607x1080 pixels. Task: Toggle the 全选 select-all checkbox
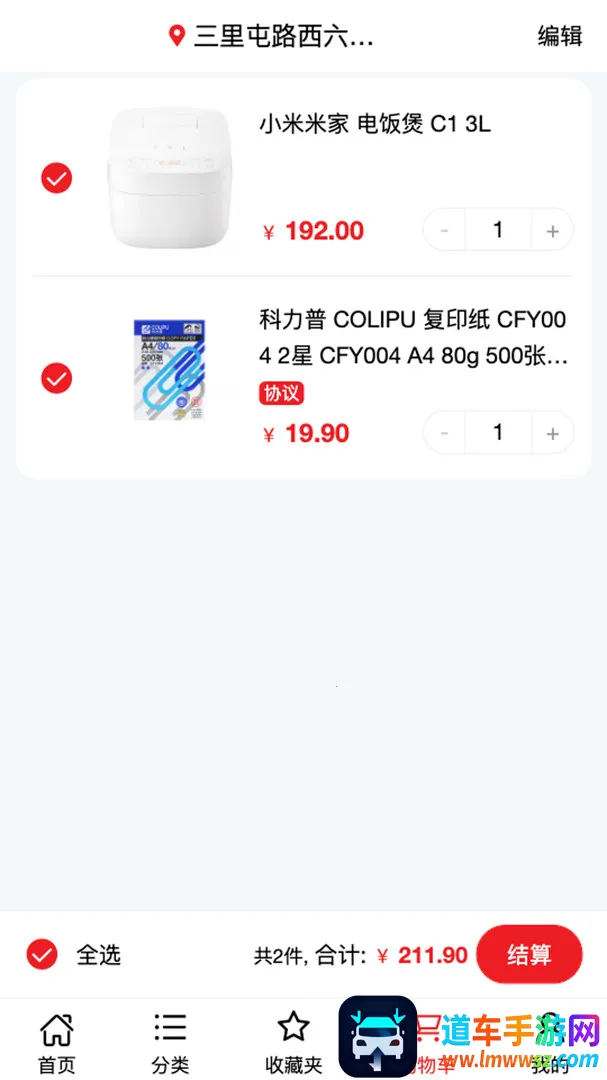42,955
